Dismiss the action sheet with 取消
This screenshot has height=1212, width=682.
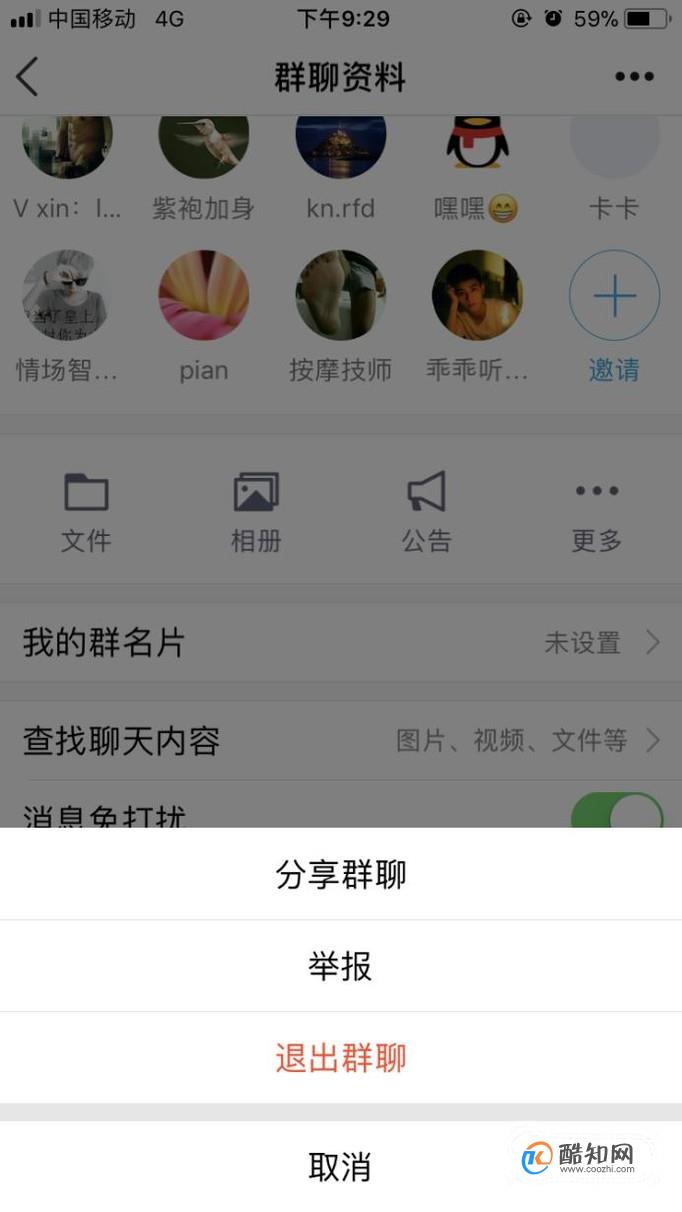click(x=340, y=1166)
